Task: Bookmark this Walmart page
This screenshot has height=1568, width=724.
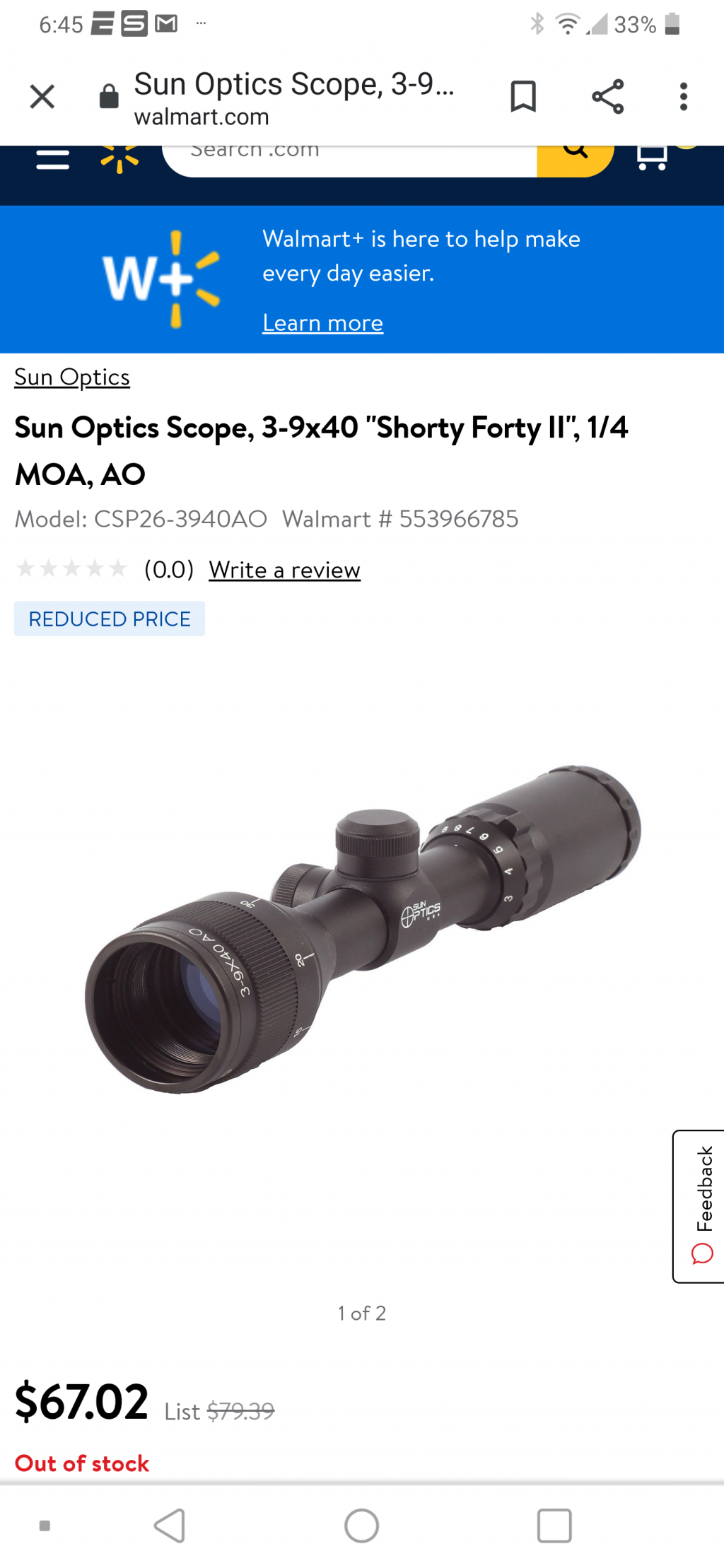Action: (523, 97)
